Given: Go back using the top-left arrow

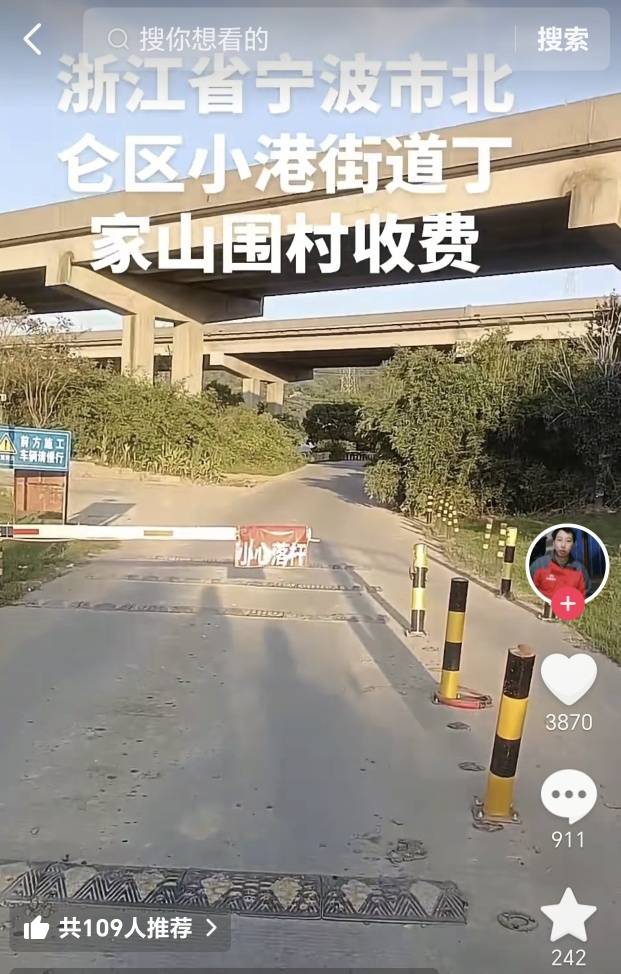Looking at the screenshot, I should (x=33, y=40).
